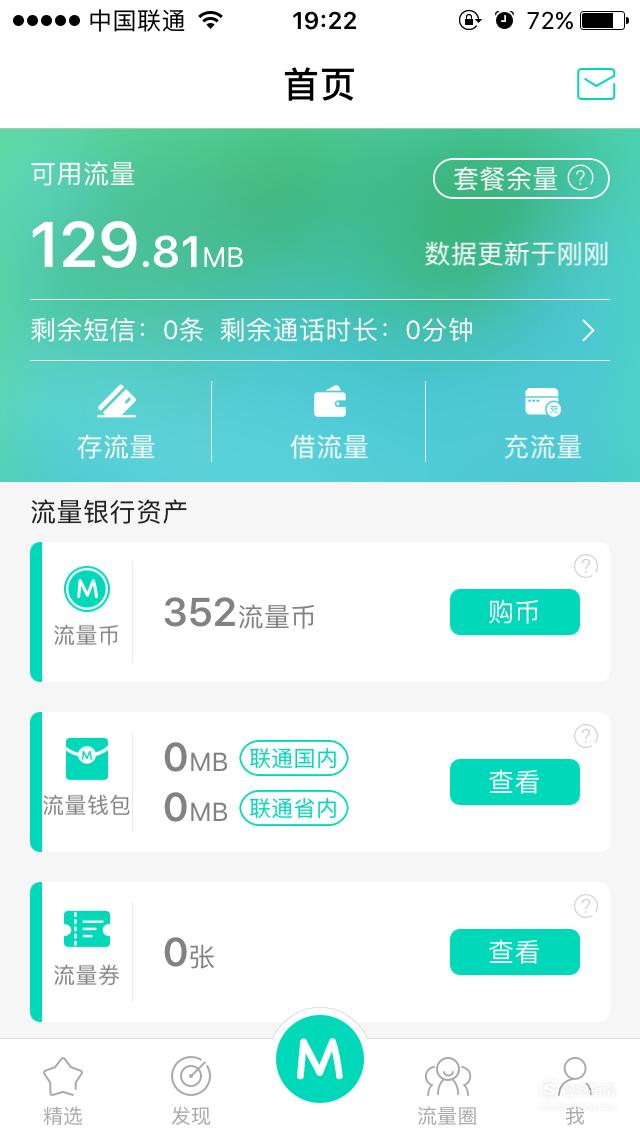The height and width of the screenshot is (1136, 640).
Task: Switch to the 精选 tab
Action: coord(63,1090)
